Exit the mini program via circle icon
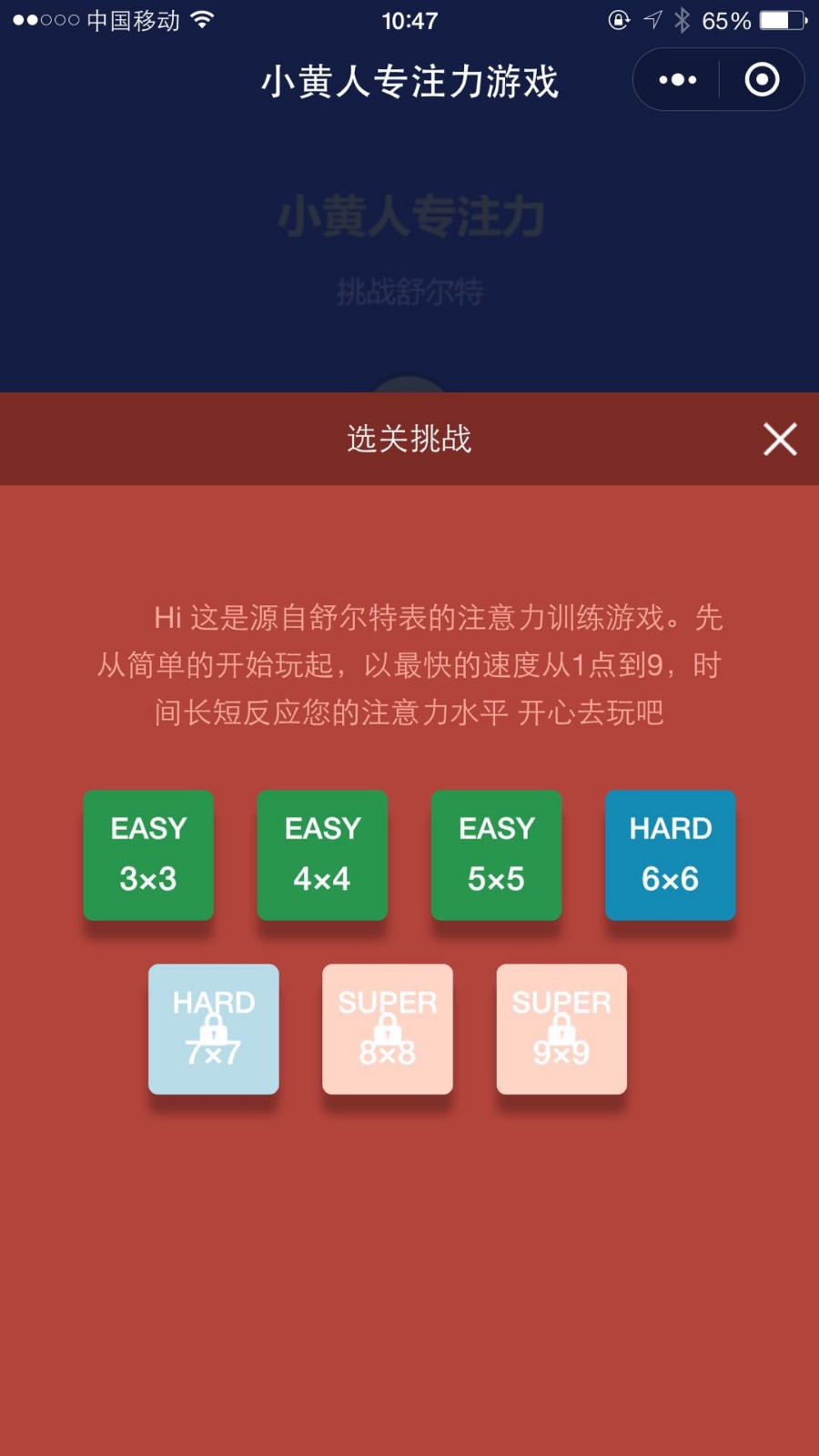819x1456 pixels. point(762,80)
